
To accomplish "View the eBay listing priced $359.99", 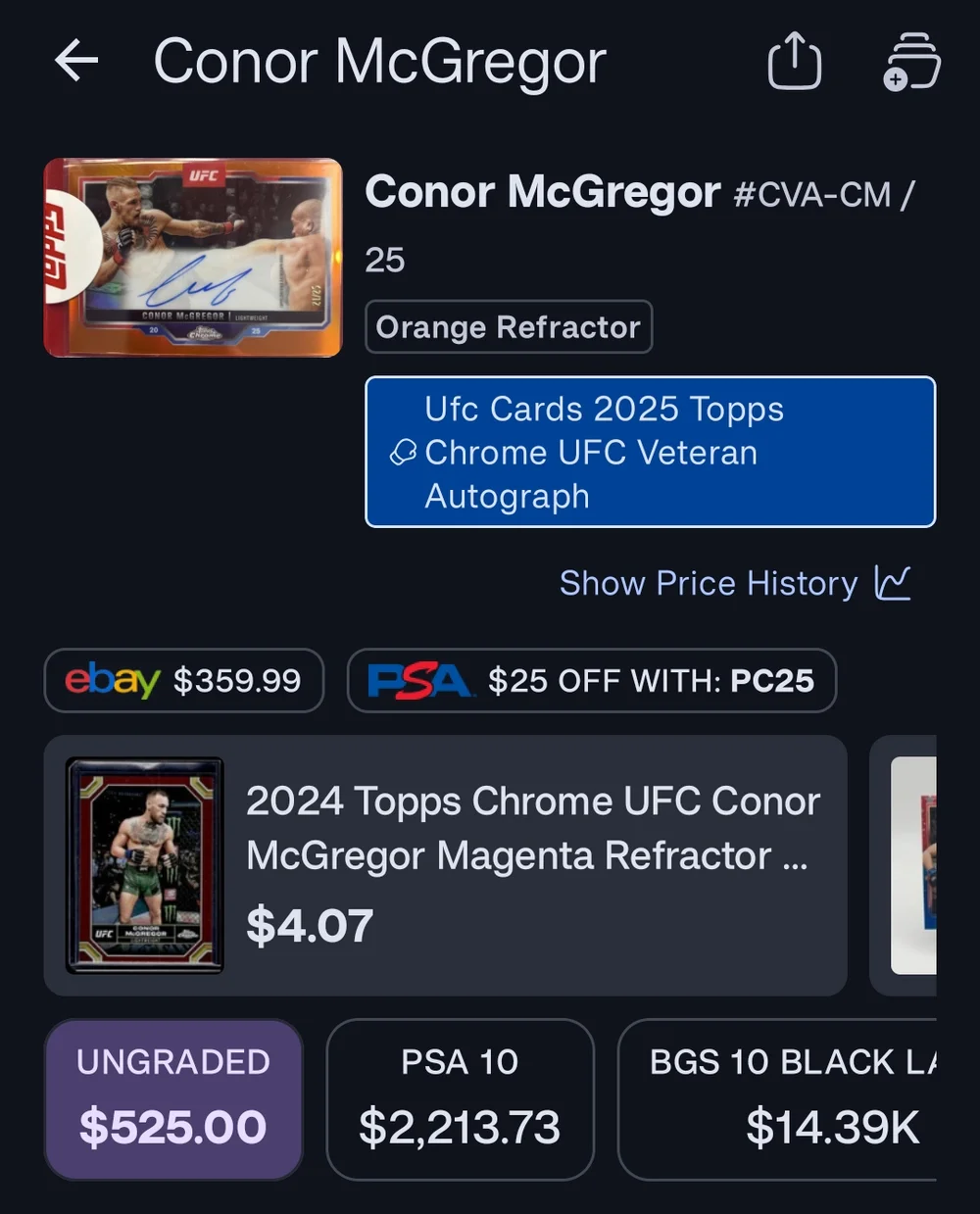I will click(x=183, y=679).
